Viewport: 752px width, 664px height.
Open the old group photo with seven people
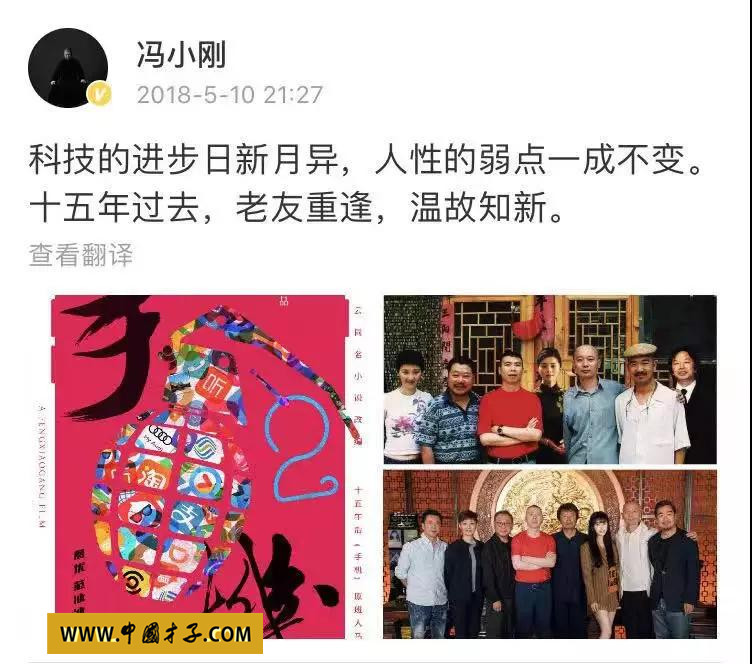tap(549, 379)
